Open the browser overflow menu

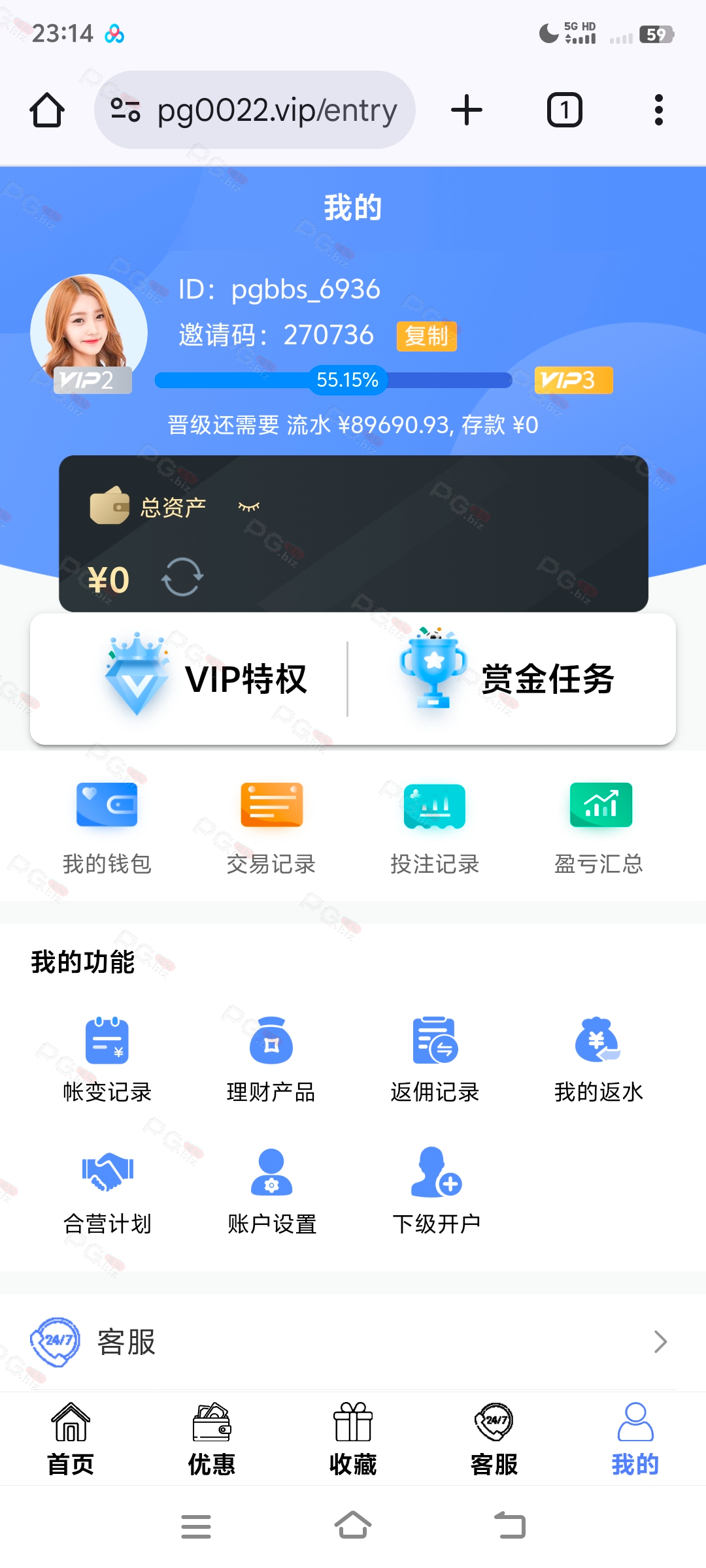(658, 110)
